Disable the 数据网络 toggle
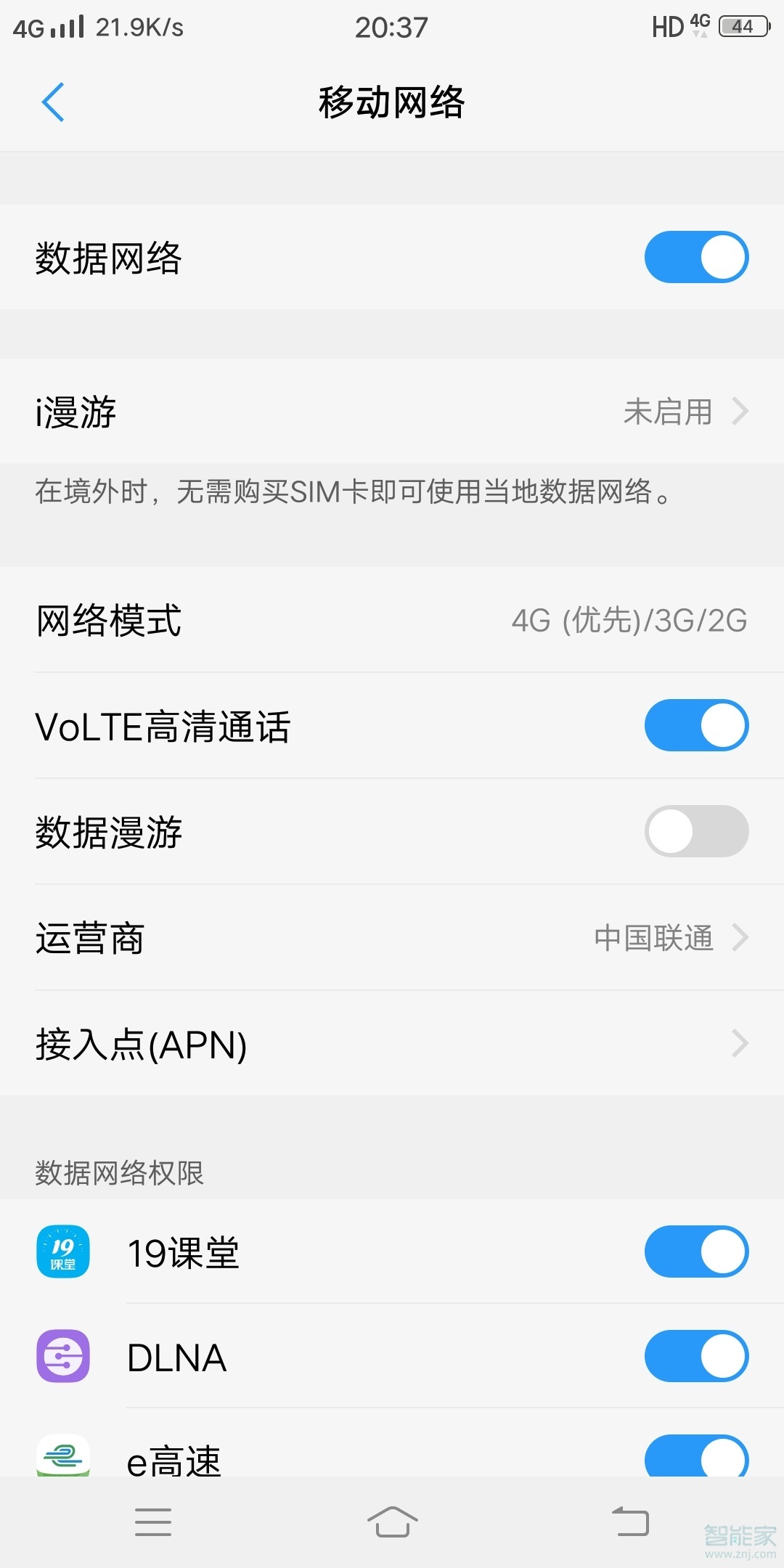784x1568 pixels. click(695, 257)
